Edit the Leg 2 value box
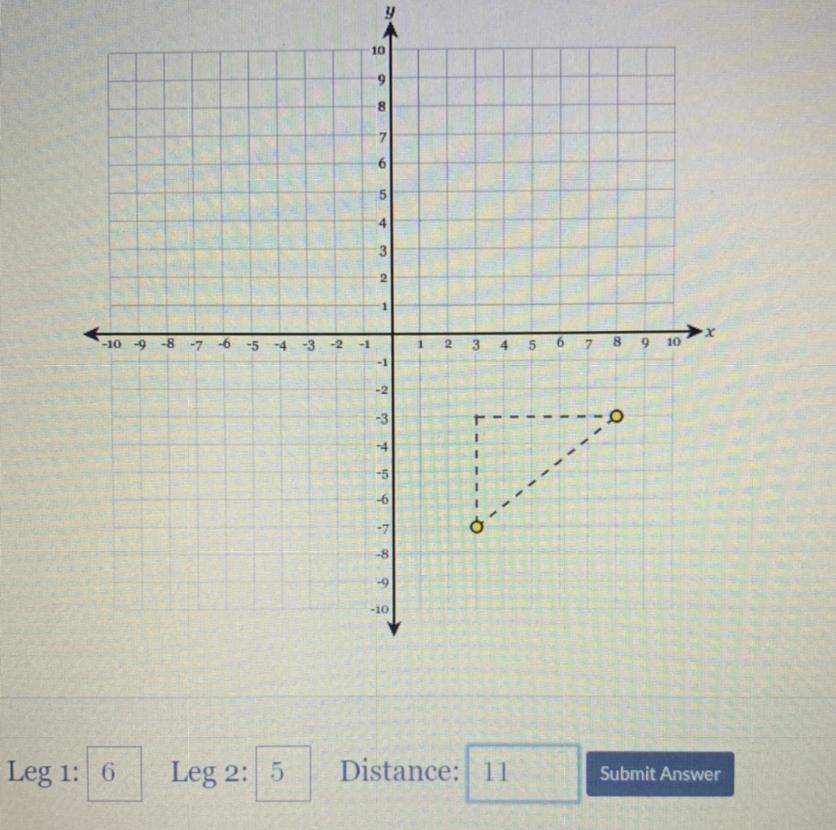This screenshot has width=836, height=830. (283, 773)
